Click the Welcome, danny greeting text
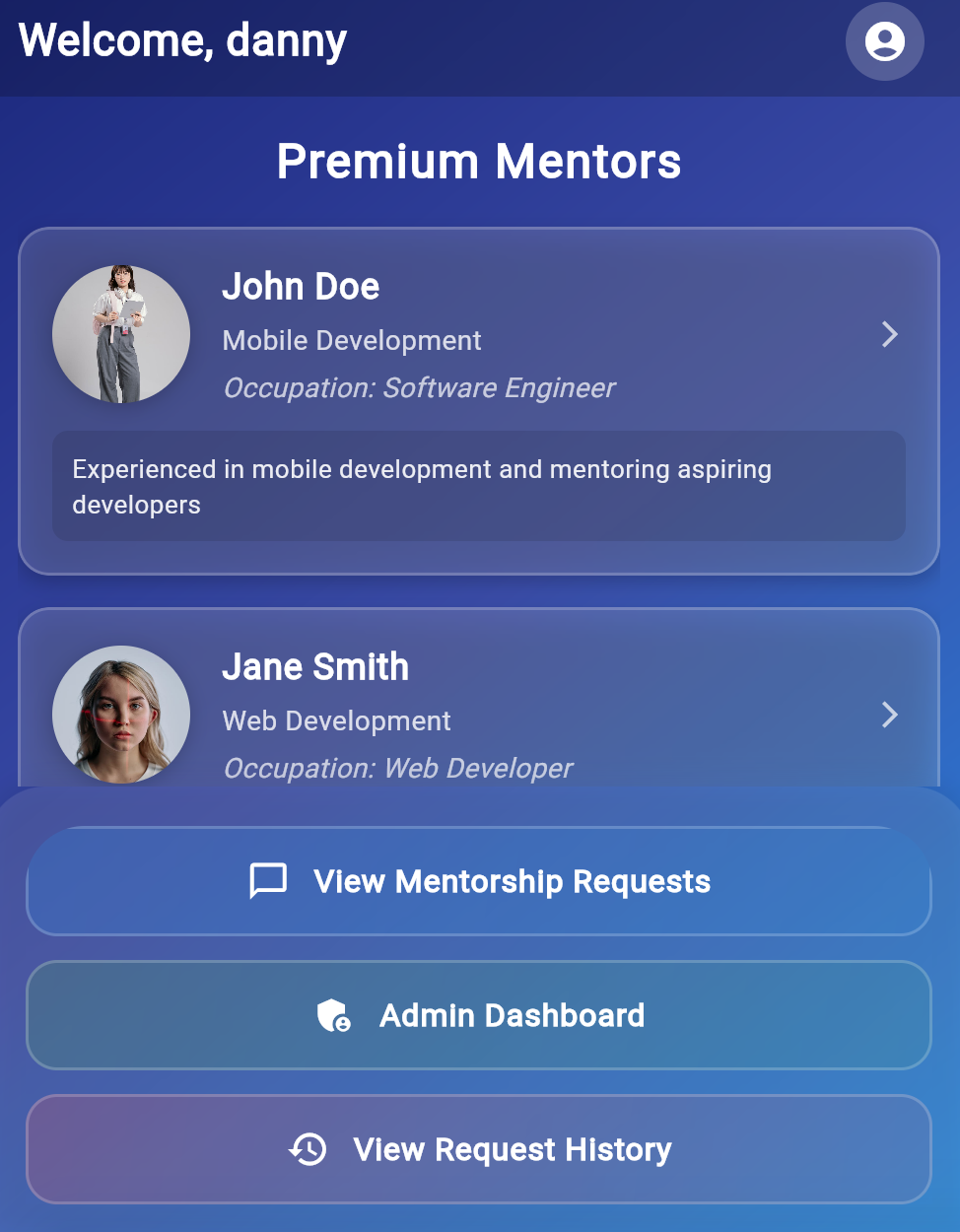 pyautogui.click(x=183, y=39)
